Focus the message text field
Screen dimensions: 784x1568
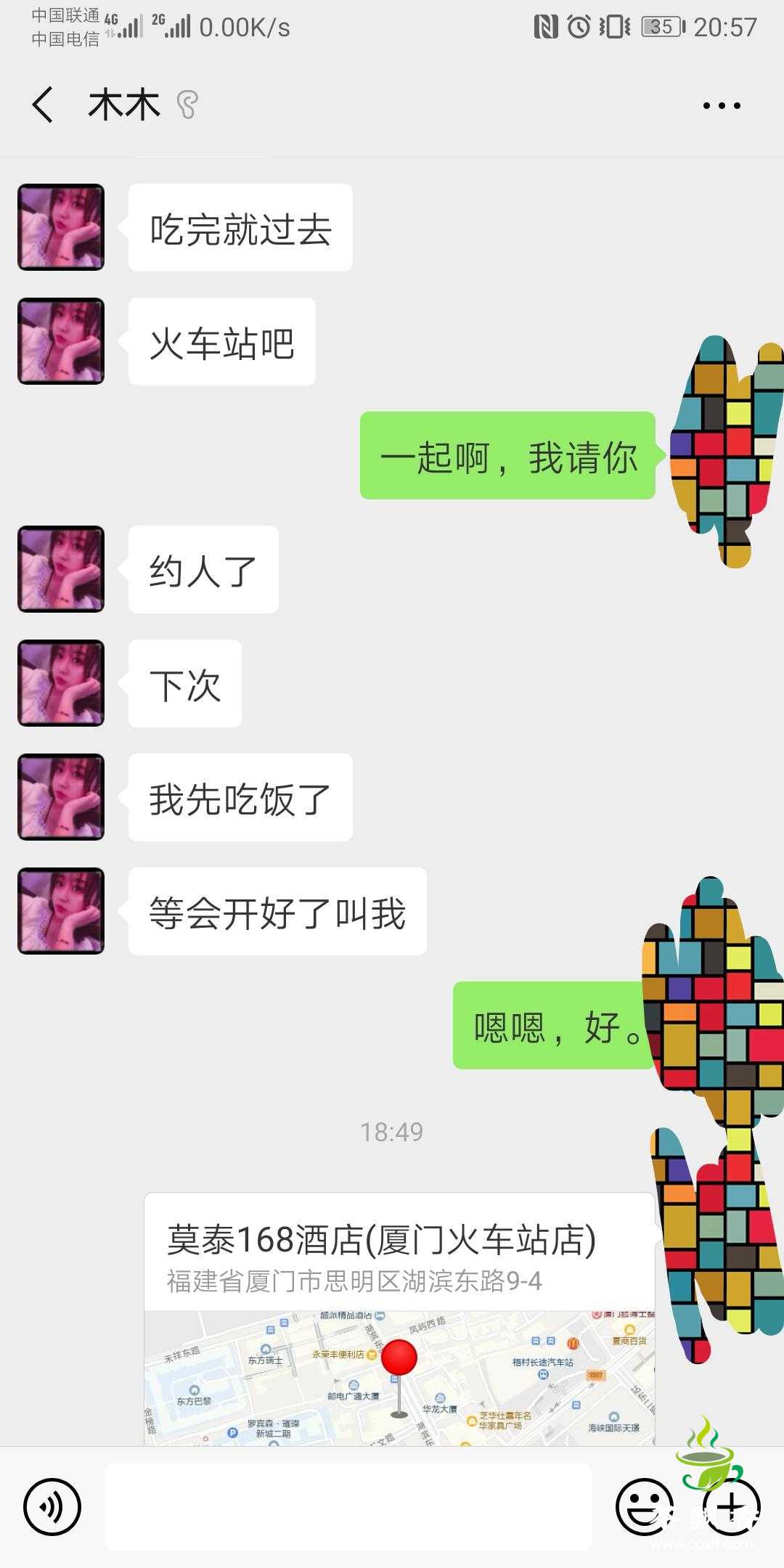pos(348,1507)
